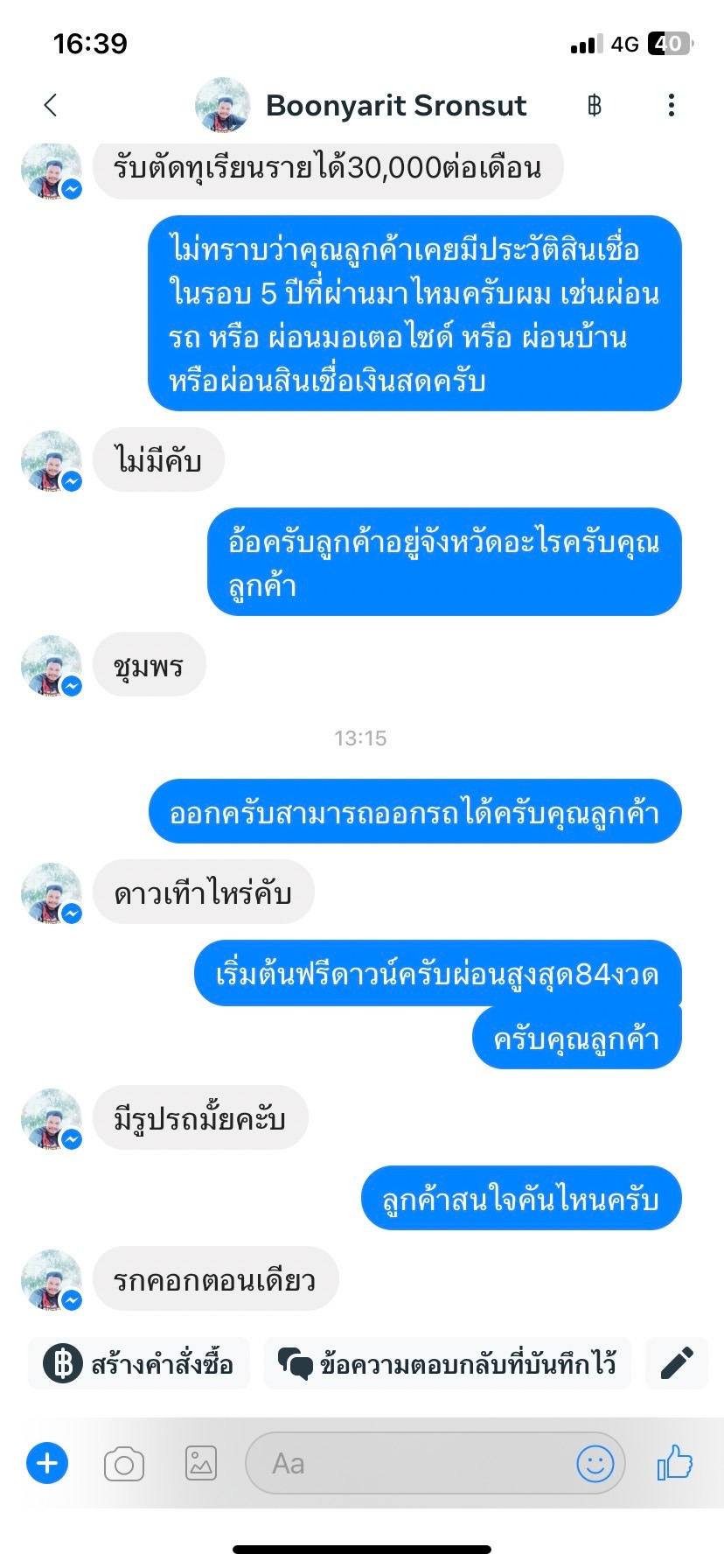Send a thumbs-up like

point(674,1462)
